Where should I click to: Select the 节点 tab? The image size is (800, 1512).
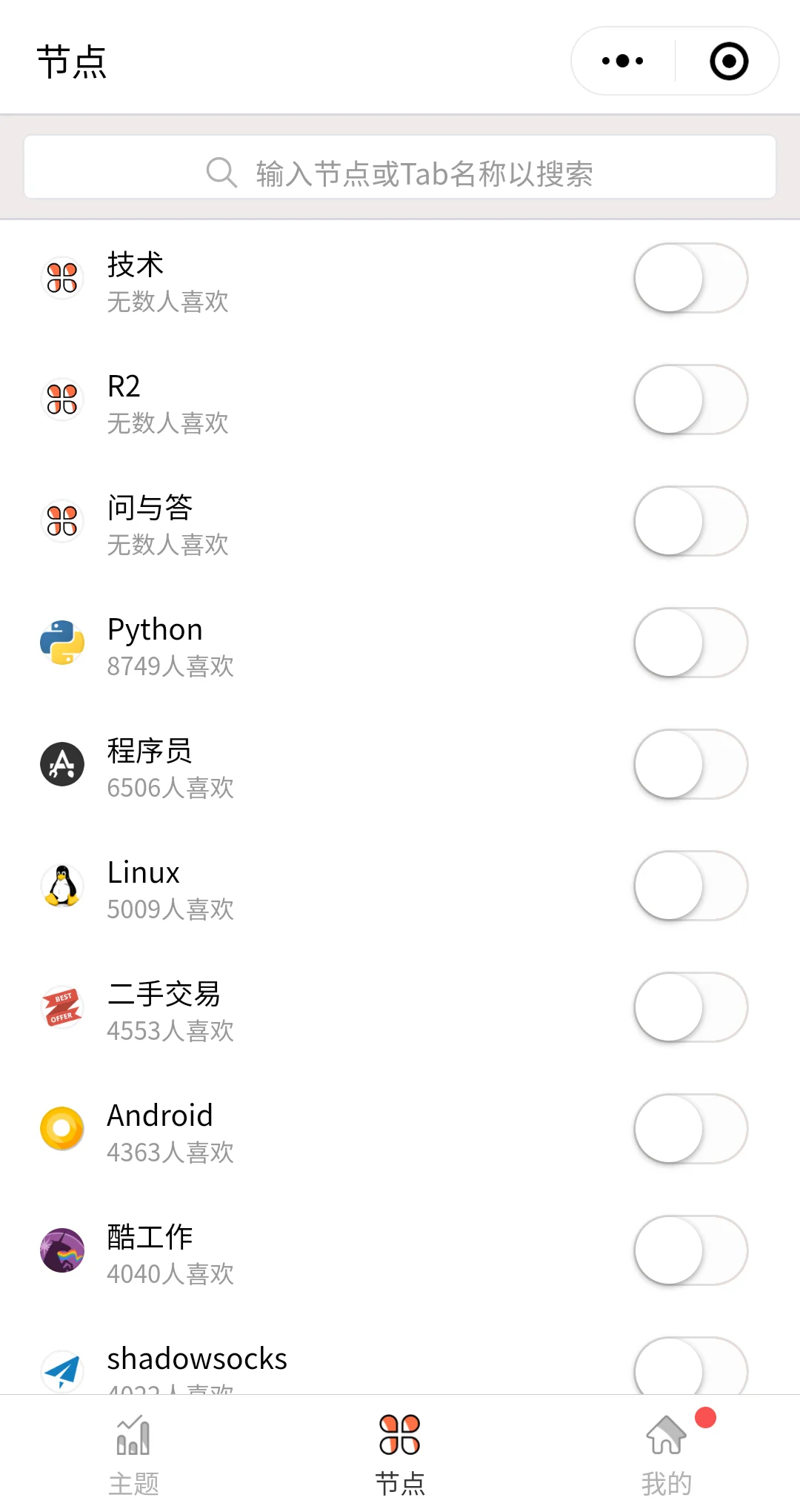pyautogui.click(x=400, y=1454)
